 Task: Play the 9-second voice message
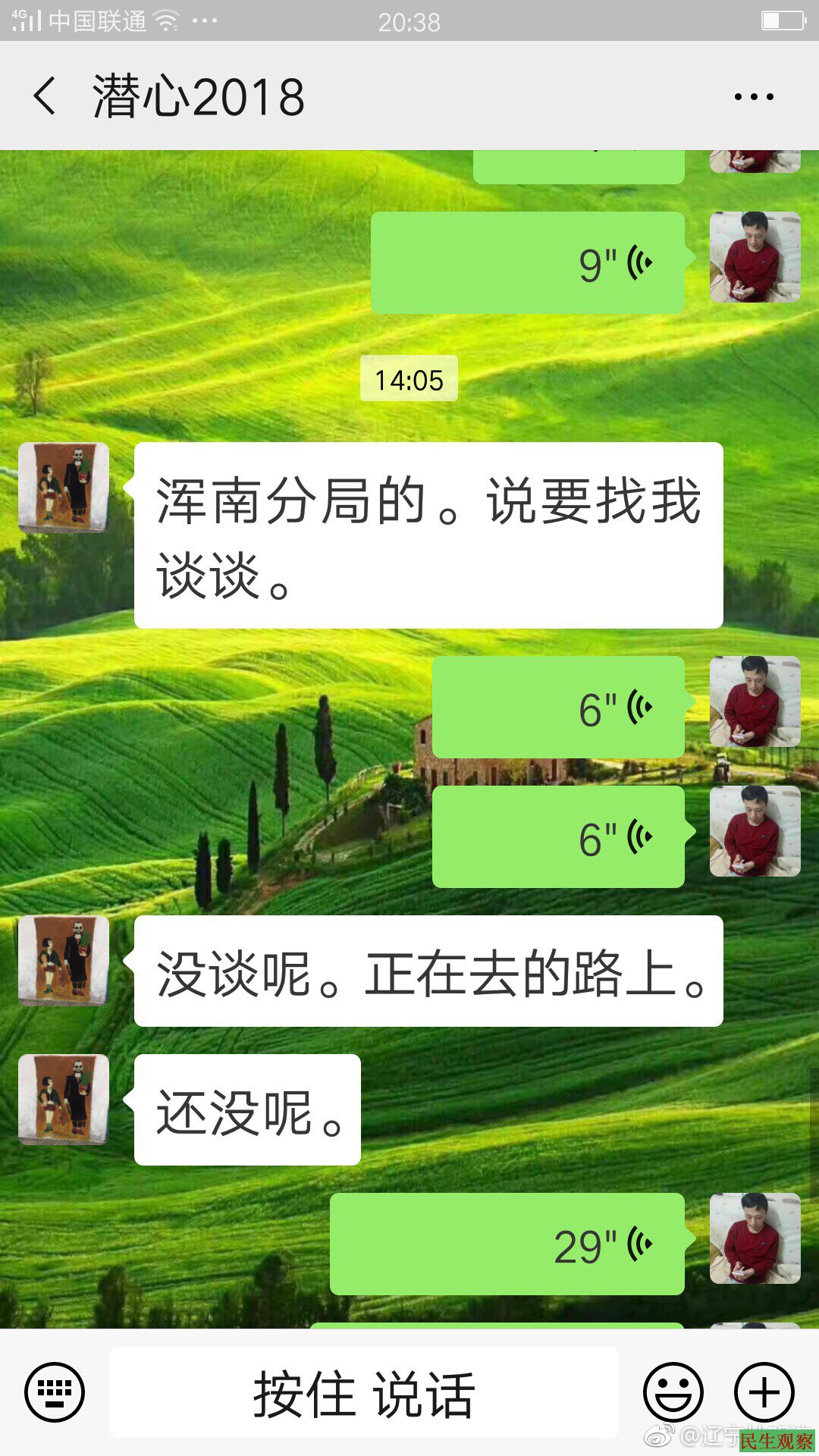click(x=528, y=263)
